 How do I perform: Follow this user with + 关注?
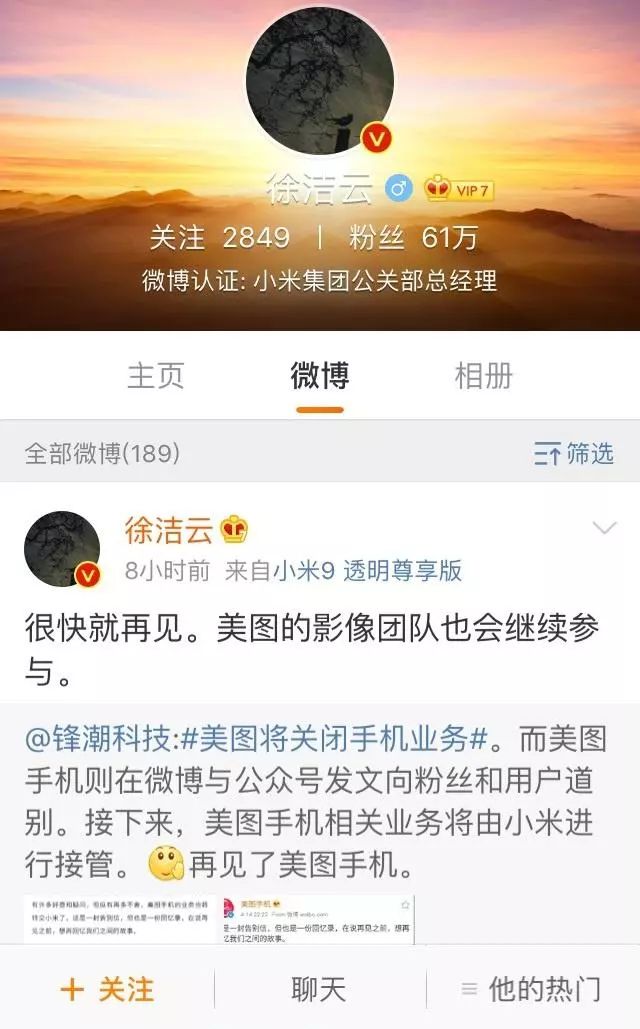tap(107, 990)
